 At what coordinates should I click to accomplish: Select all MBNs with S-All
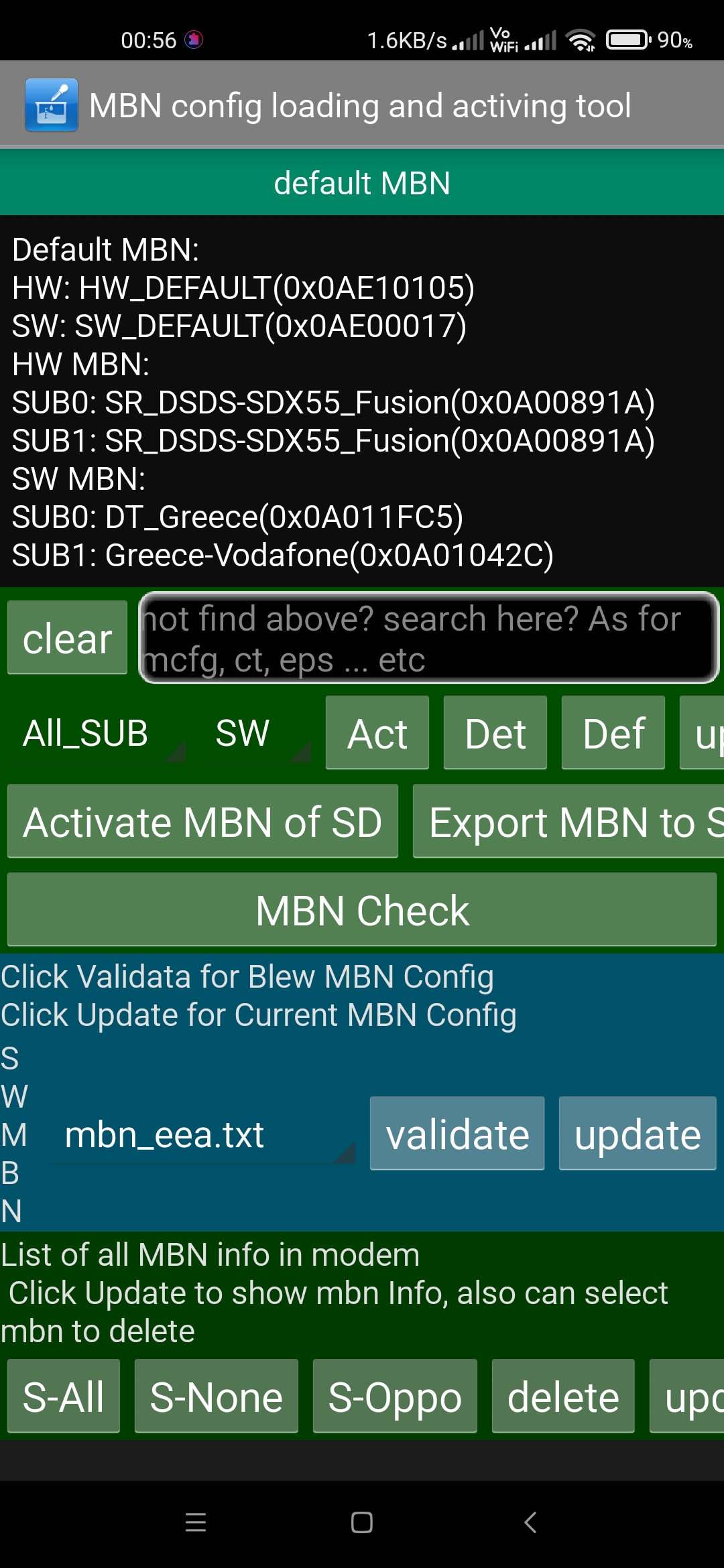pyautogui.click(x=64, y=1396)
